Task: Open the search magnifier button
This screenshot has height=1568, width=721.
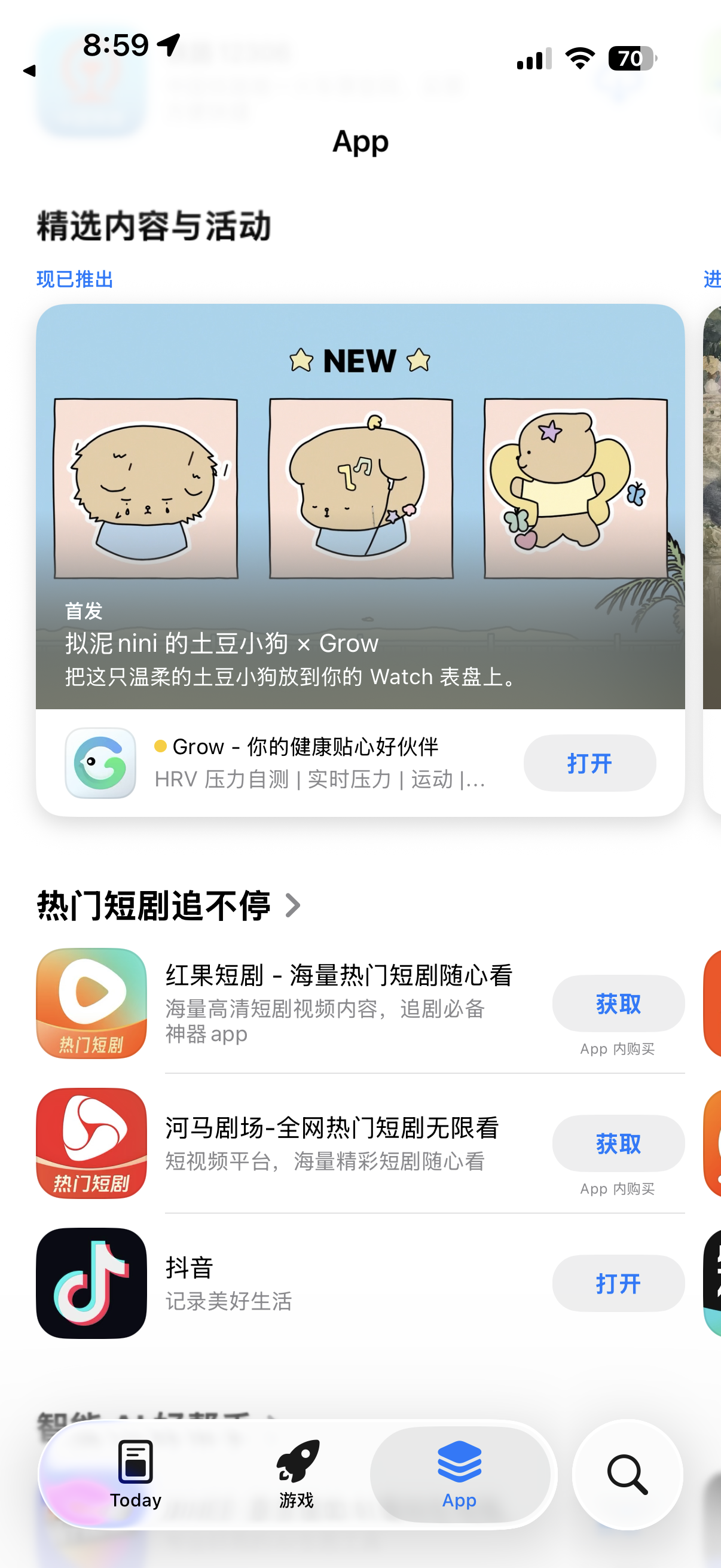Action: (627, 1474)
